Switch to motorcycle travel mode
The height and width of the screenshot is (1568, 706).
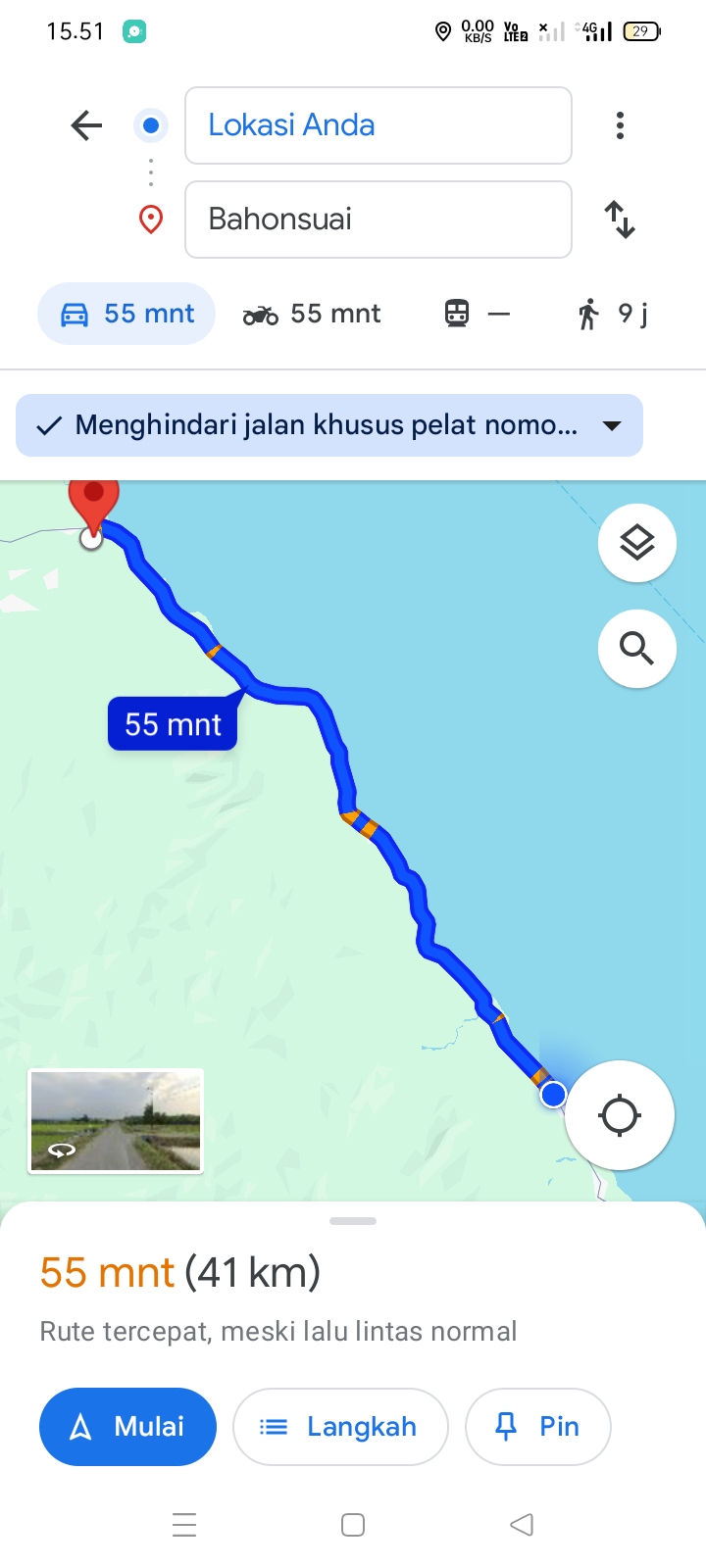[x=311, y=314]
